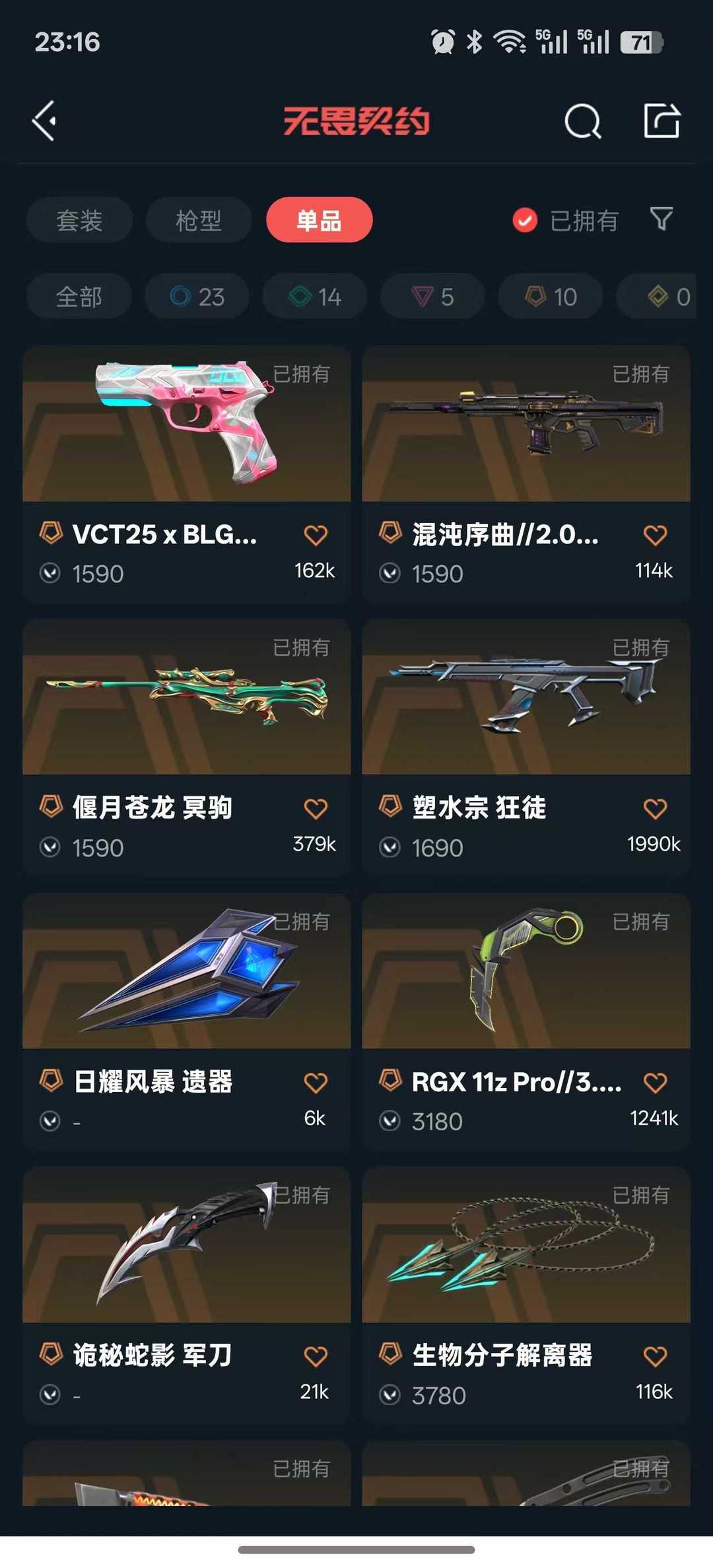Viewport: 713px width, 1568px height.
Task: Tap the heart on 混沌序曲//2.0 skin
Action: point(655,535)
